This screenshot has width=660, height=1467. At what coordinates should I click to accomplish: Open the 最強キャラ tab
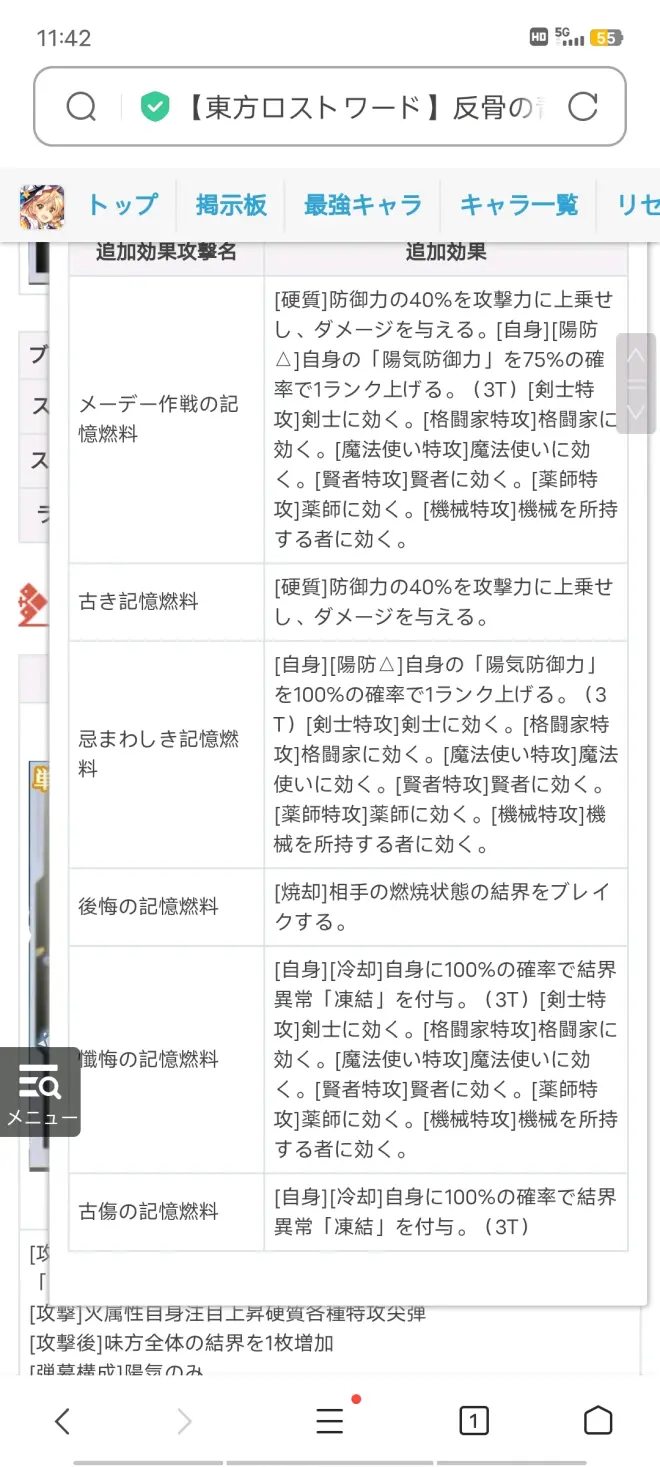coord(362,206)
